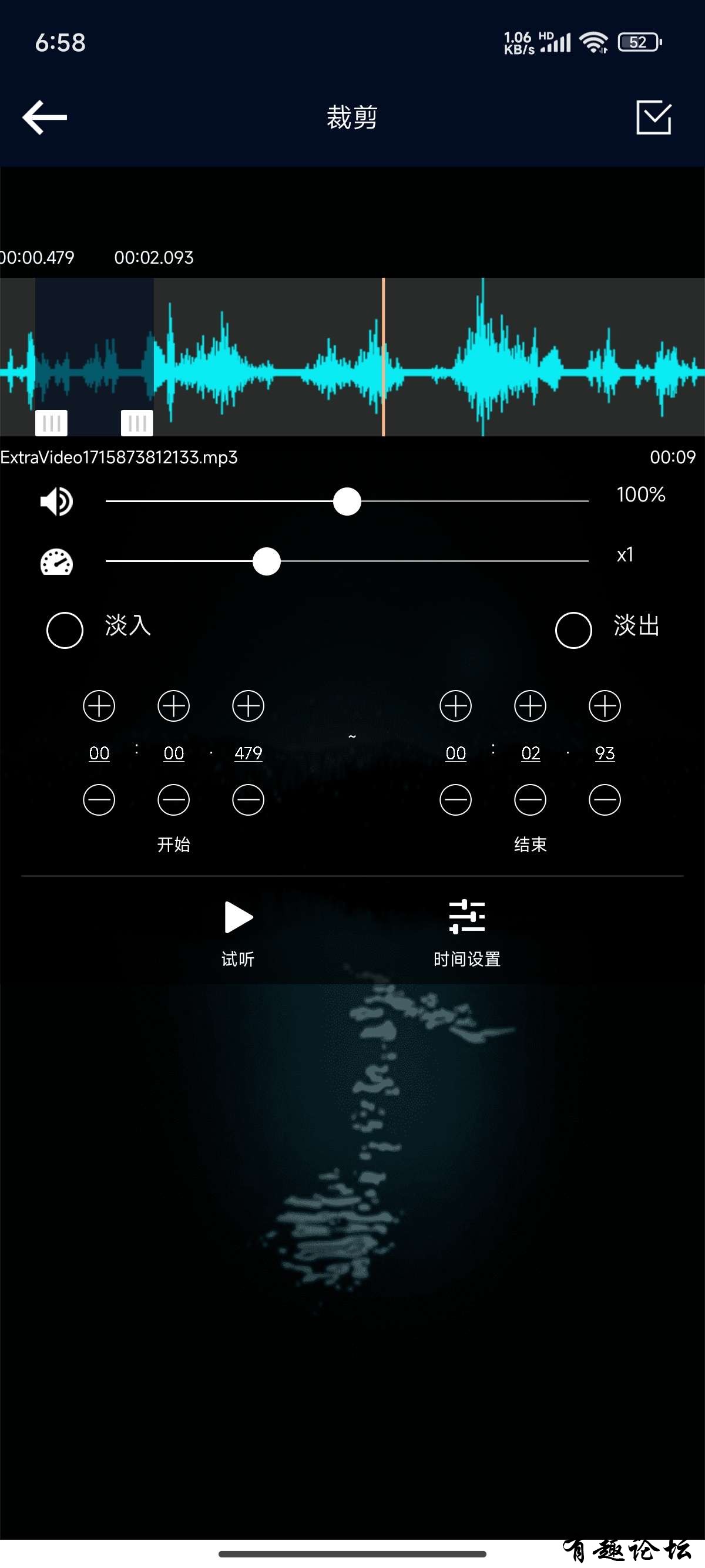Go back using the top-left arrow

(45, 117)
